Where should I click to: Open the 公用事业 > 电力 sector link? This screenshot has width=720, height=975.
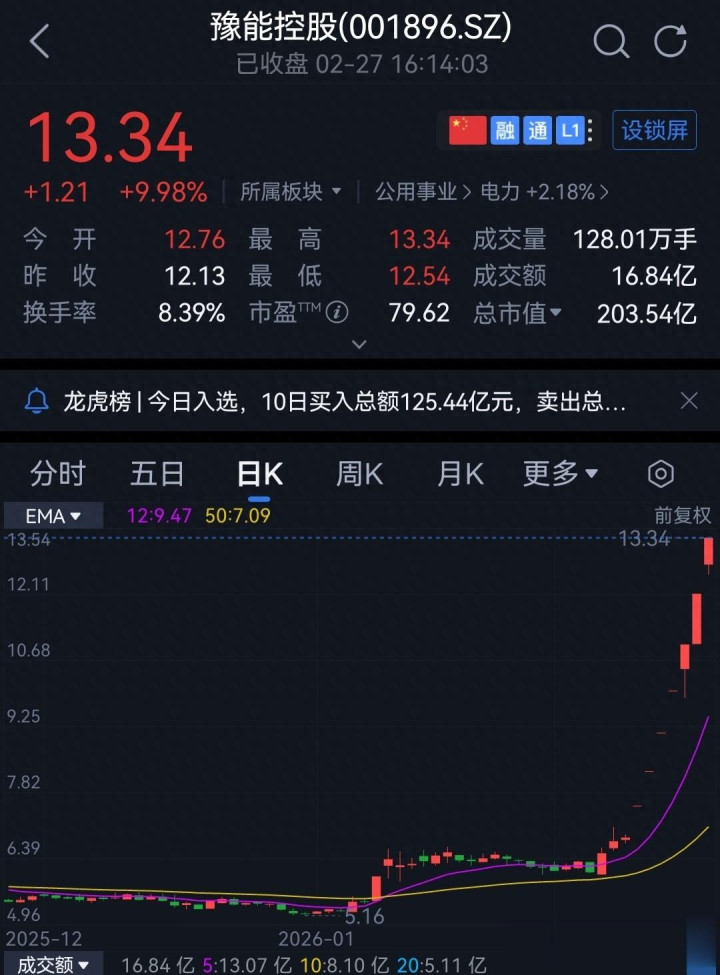490,191
